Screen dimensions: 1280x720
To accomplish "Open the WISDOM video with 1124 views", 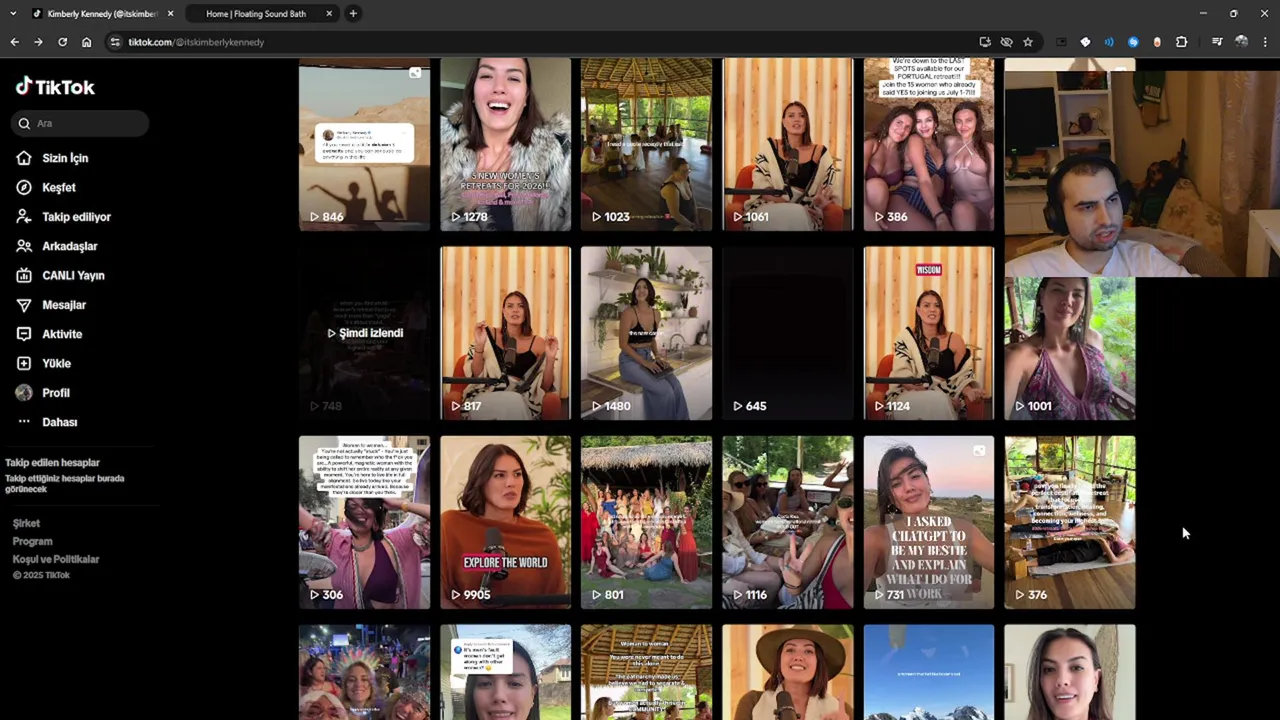I will [x=928, y=332].
